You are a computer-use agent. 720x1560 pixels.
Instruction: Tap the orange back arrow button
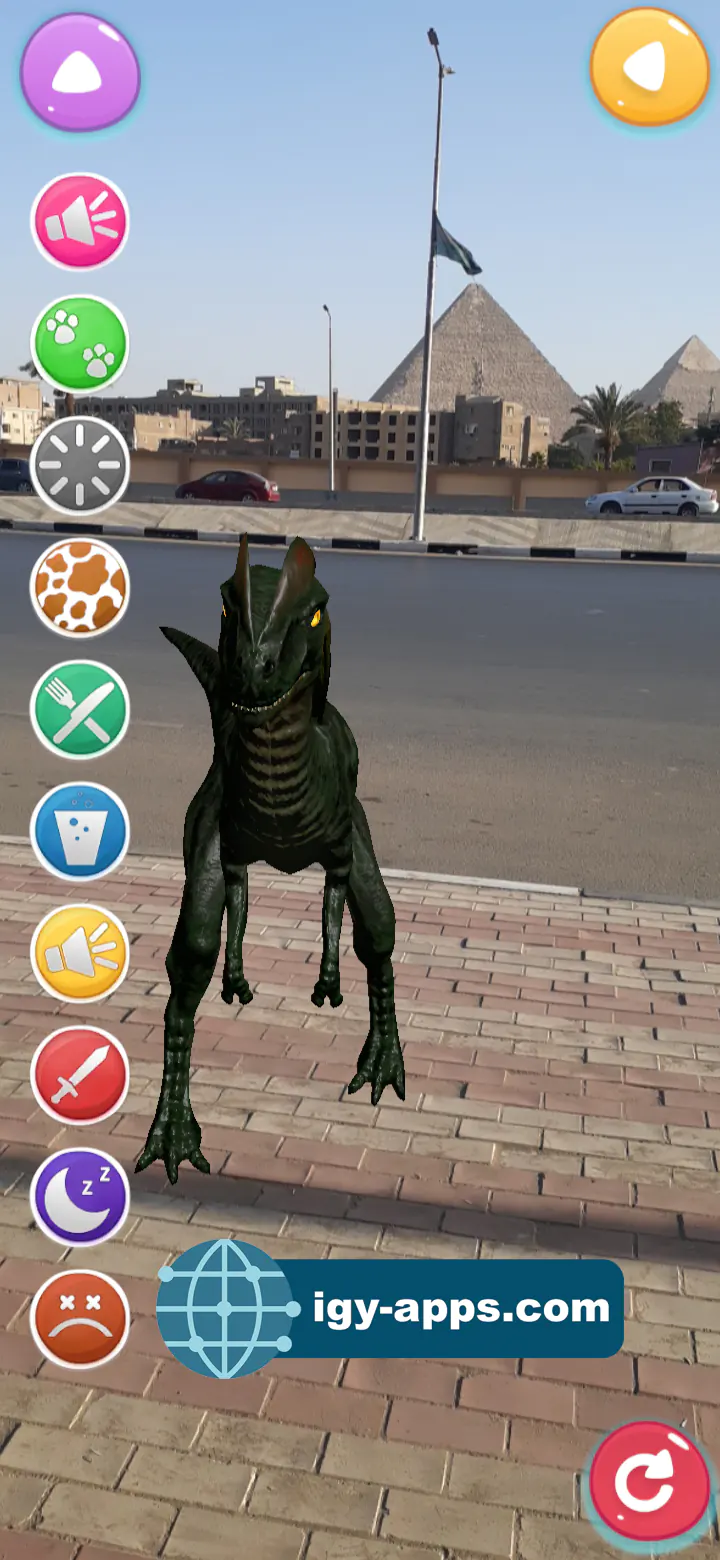pos(649,67)
